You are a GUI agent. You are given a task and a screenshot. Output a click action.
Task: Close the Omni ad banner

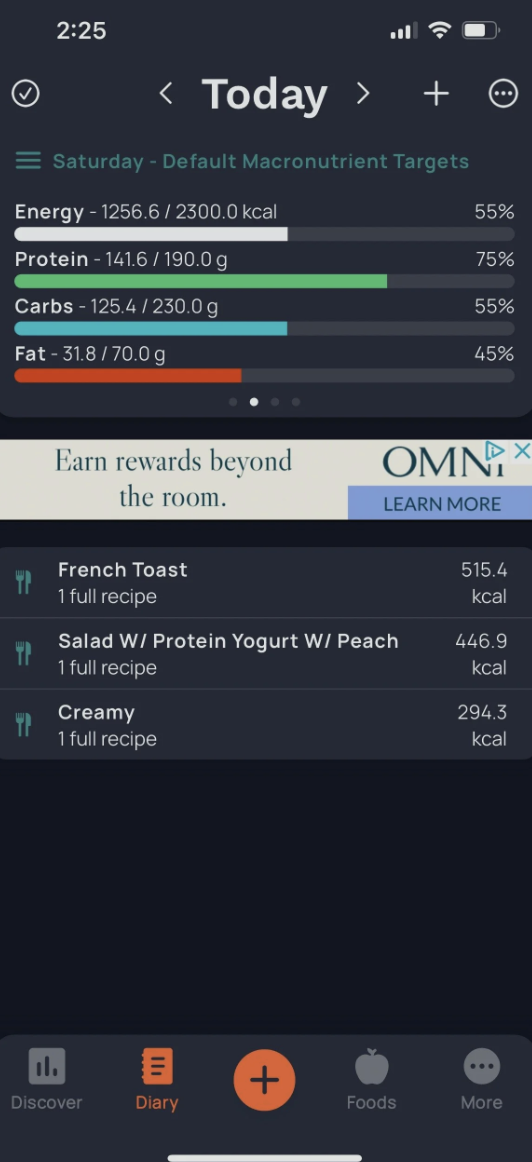tap(522, 451)
